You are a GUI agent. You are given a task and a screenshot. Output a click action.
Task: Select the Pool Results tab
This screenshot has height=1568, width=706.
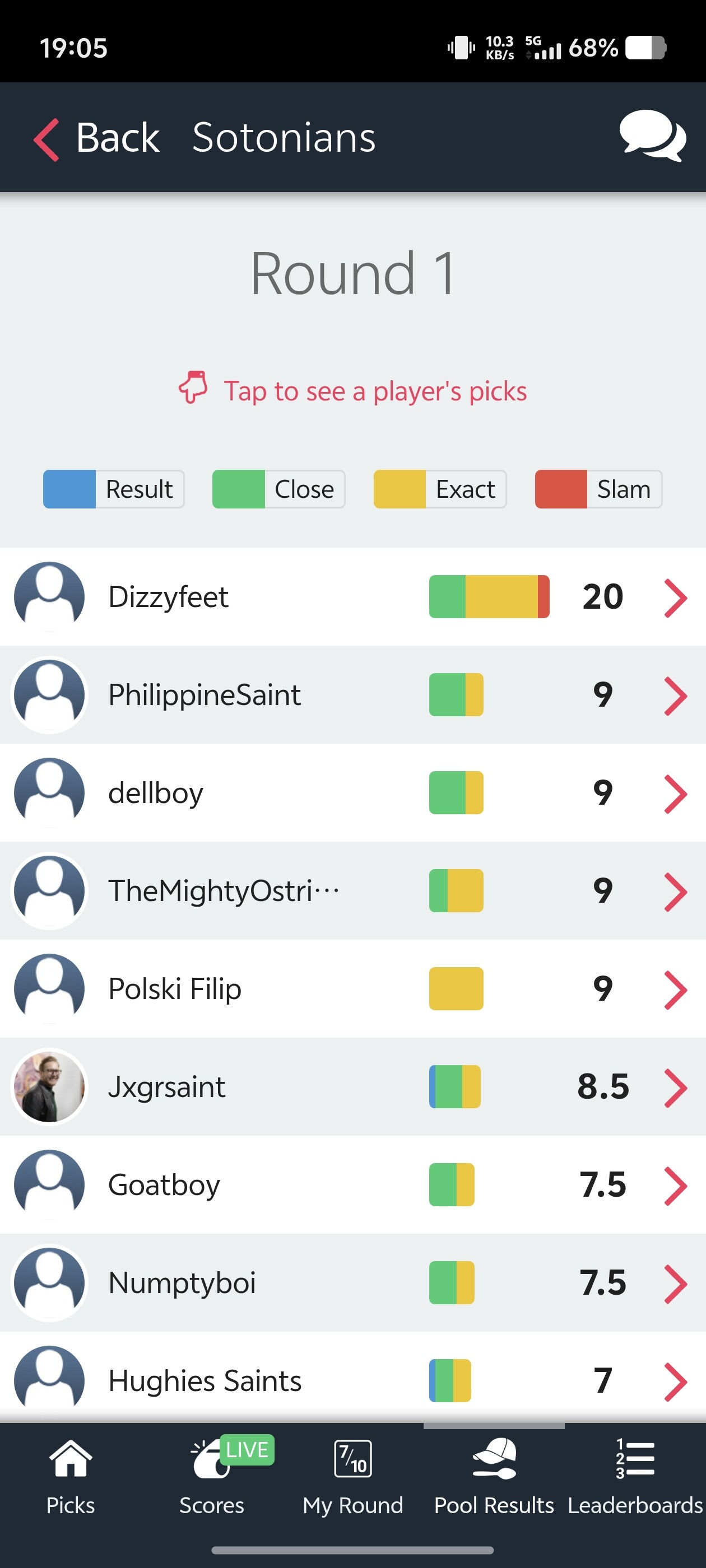point(494,1477)
